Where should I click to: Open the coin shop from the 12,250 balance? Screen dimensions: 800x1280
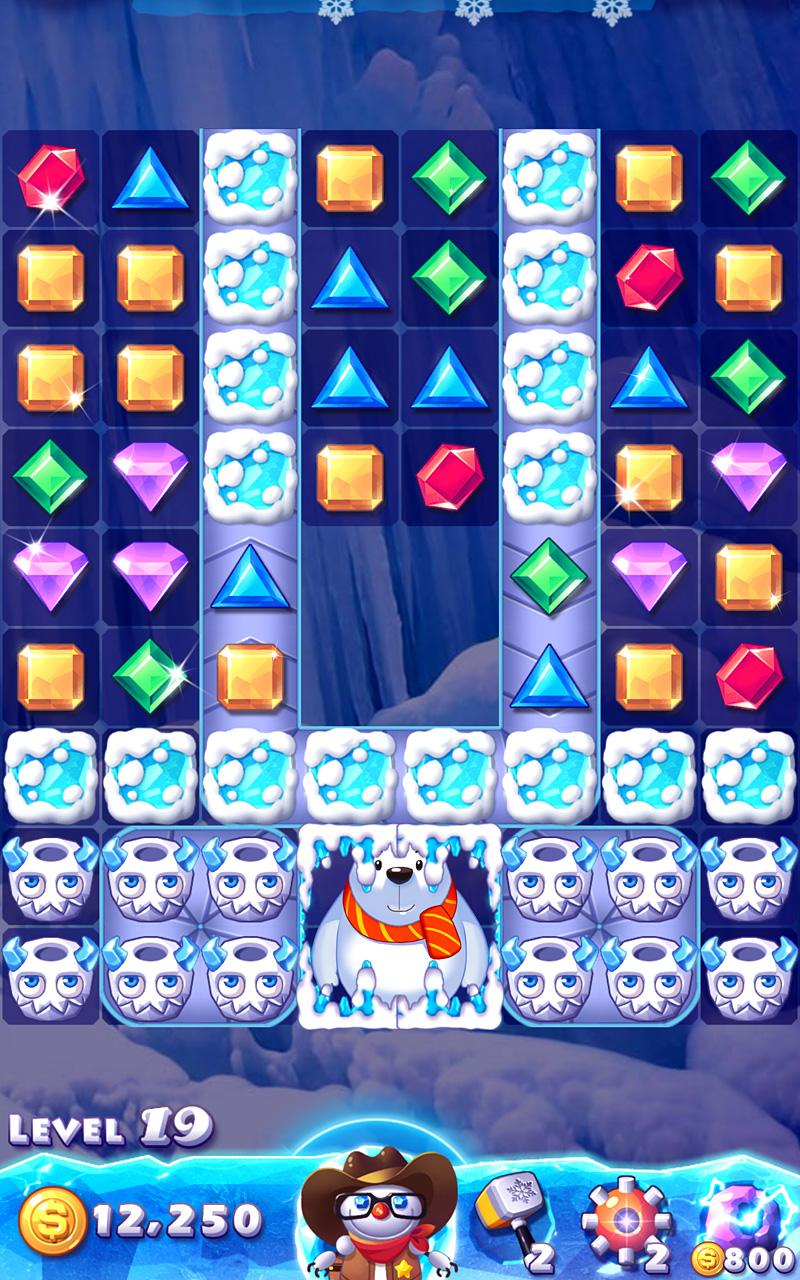(140, 1221)
